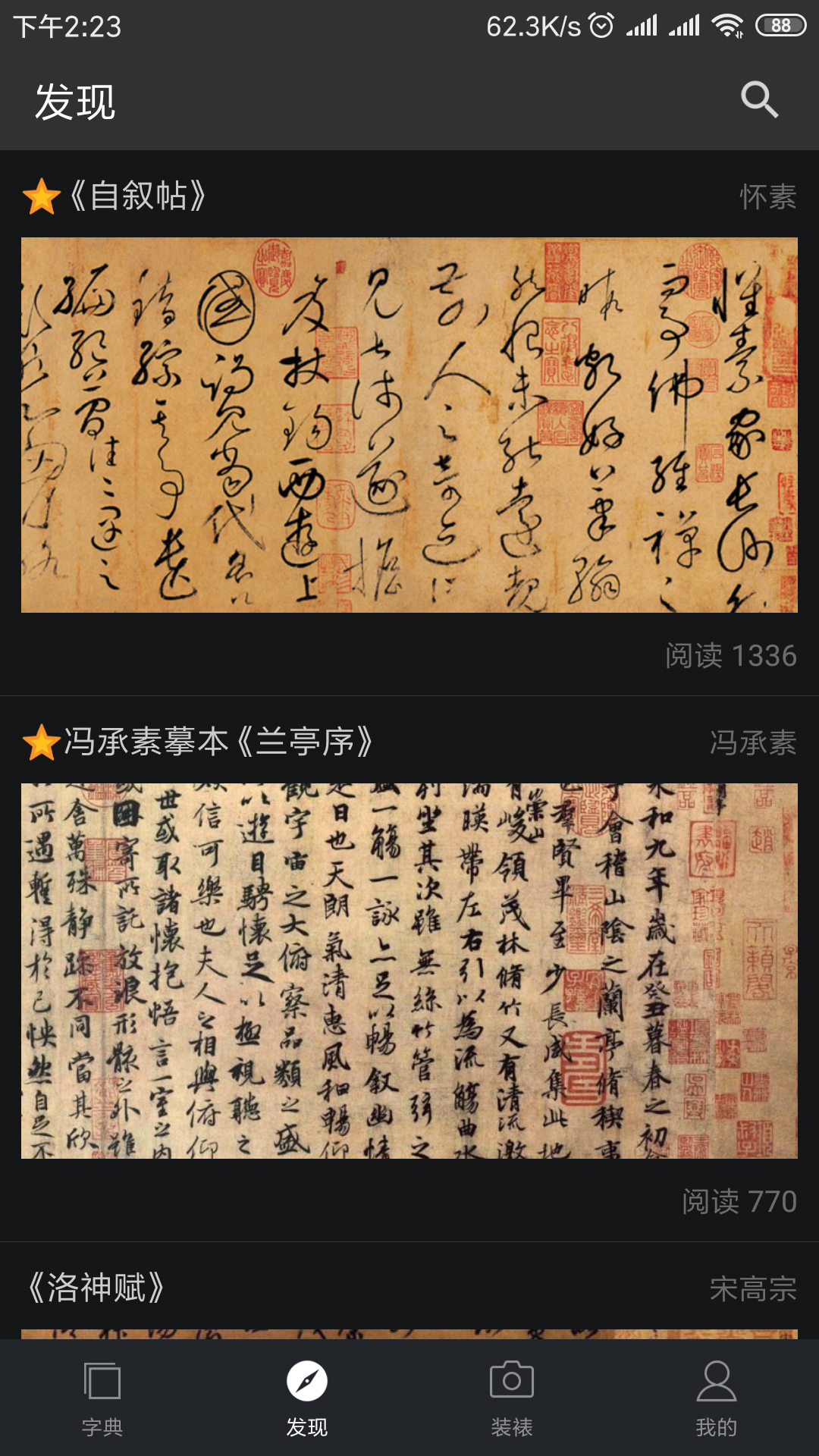The width and height of the screenshot is (819, 1456).
Task: Open the 冯承素摹本《兰亭序》 image
Action: [409, 971]
